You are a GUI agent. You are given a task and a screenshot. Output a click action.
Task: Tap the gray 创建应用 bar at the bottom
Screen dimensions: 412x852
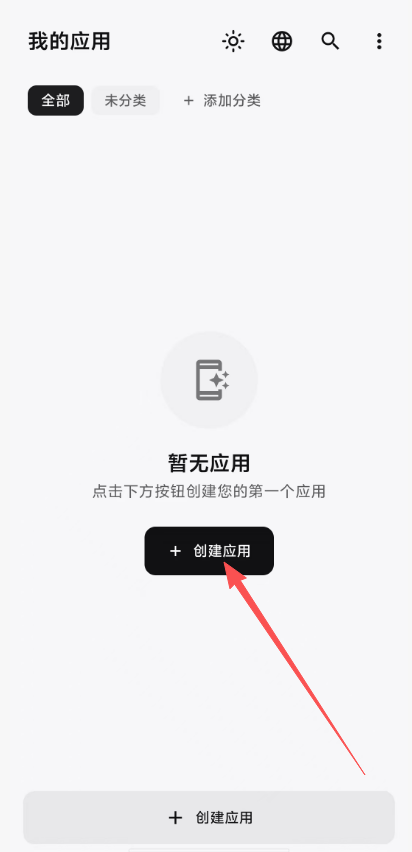pyautogui.click(x=209, y=817)
